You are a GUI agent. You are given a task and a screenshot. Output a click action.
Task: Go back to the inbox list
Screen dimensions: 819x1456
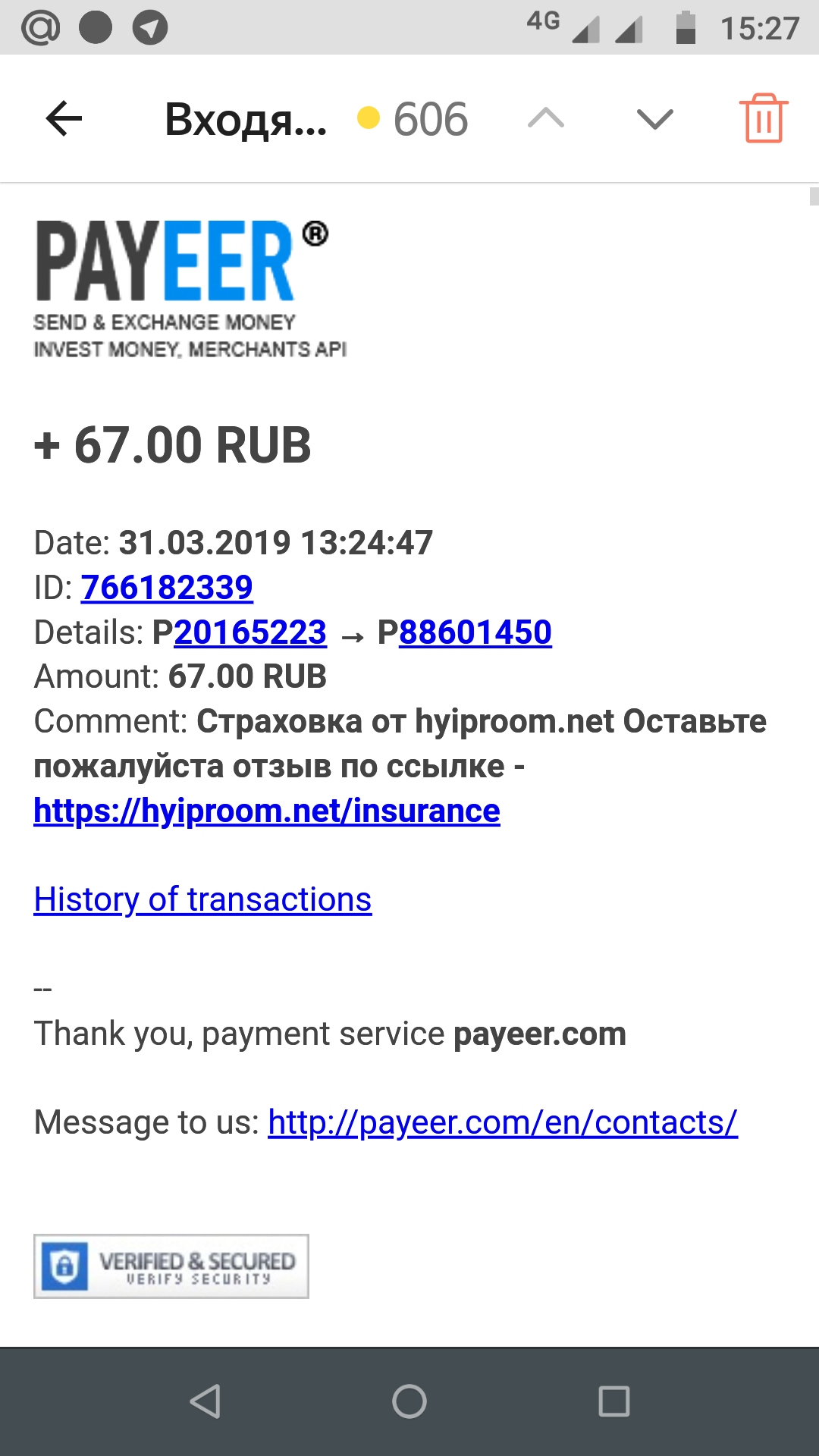64,119
